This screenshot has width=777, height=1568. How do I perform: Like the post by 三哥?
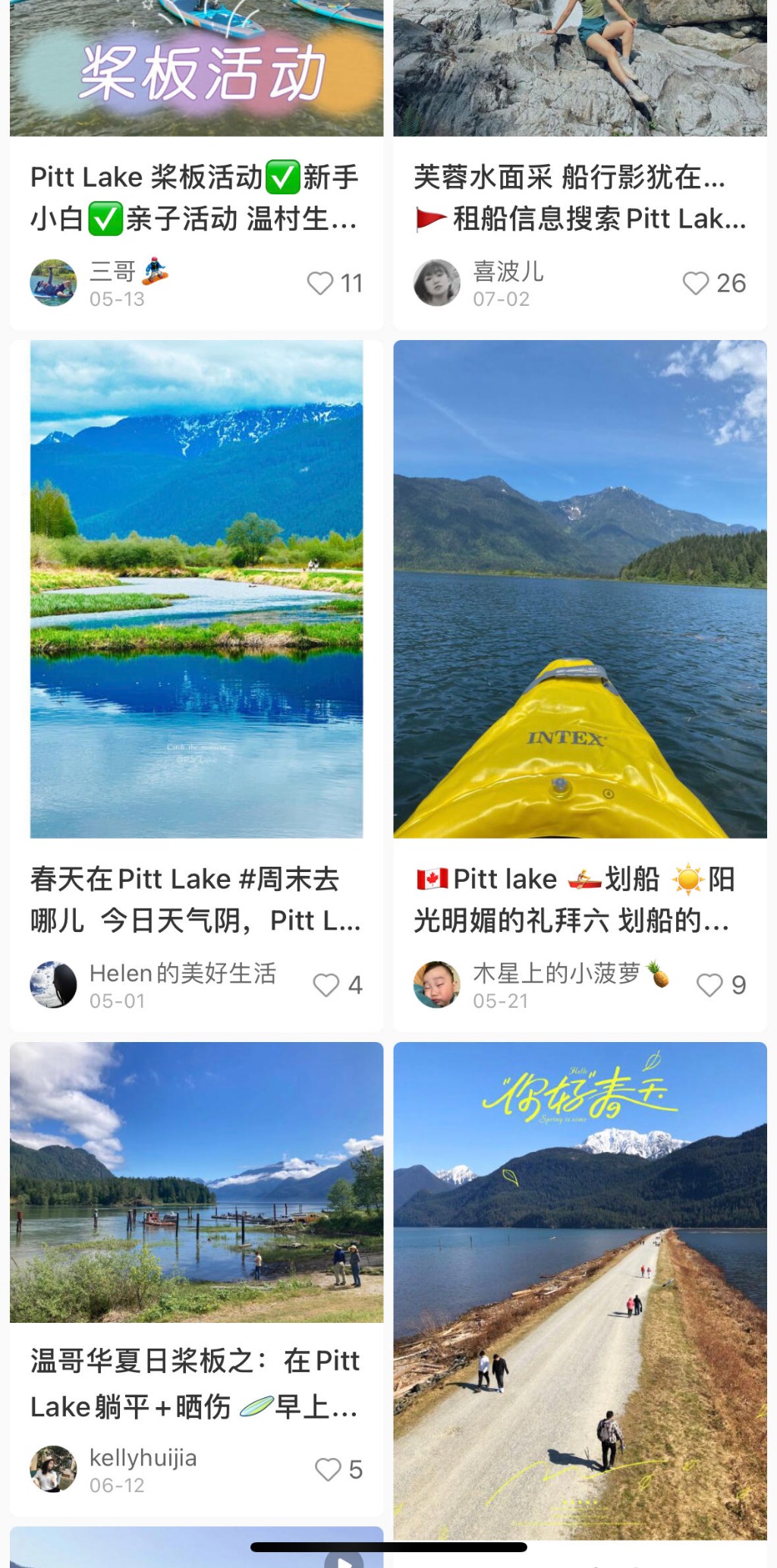pyautogui.click(x=320, y=283)
